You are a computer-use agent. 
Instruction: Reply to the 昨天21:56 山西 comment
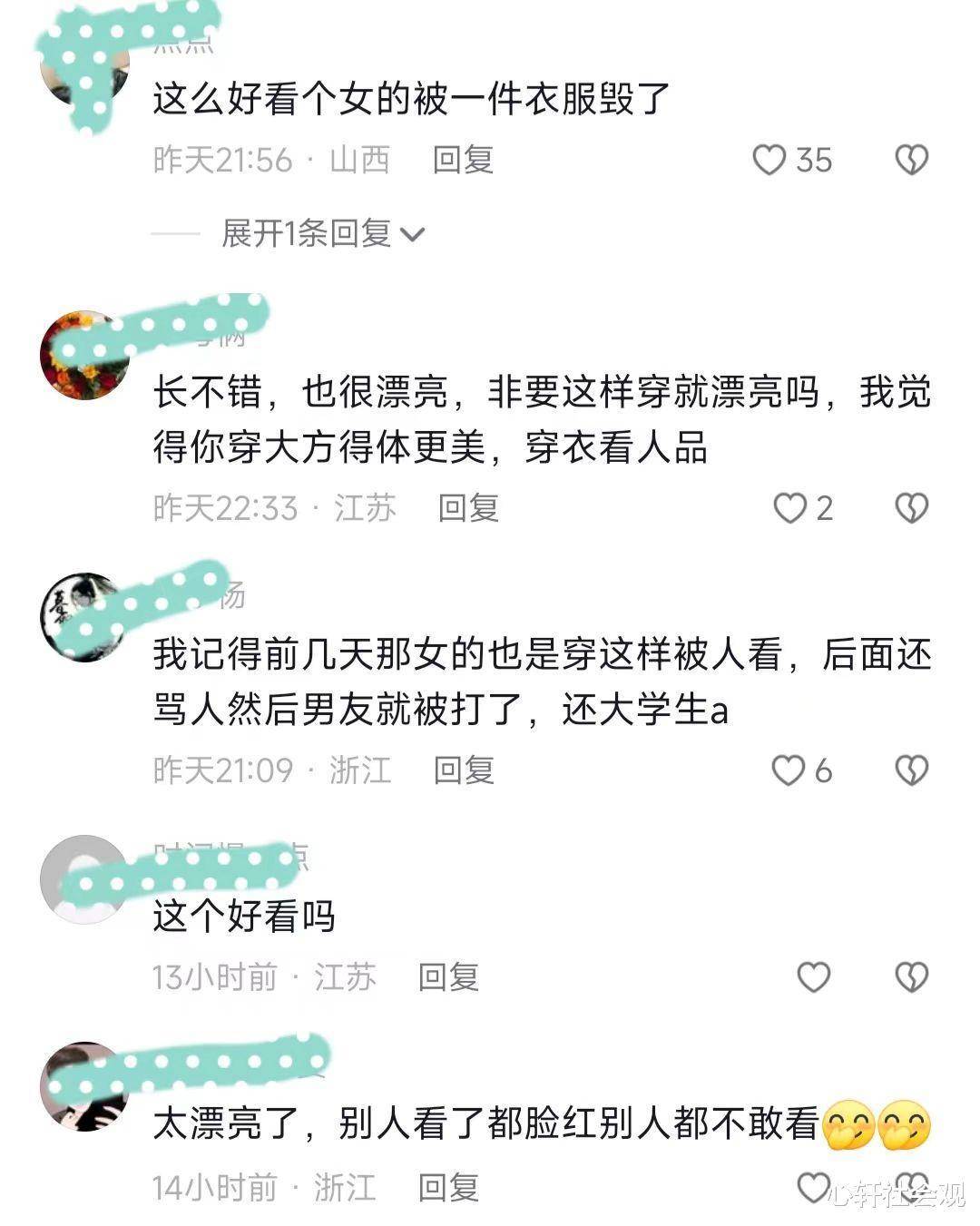tap(463, 161)
